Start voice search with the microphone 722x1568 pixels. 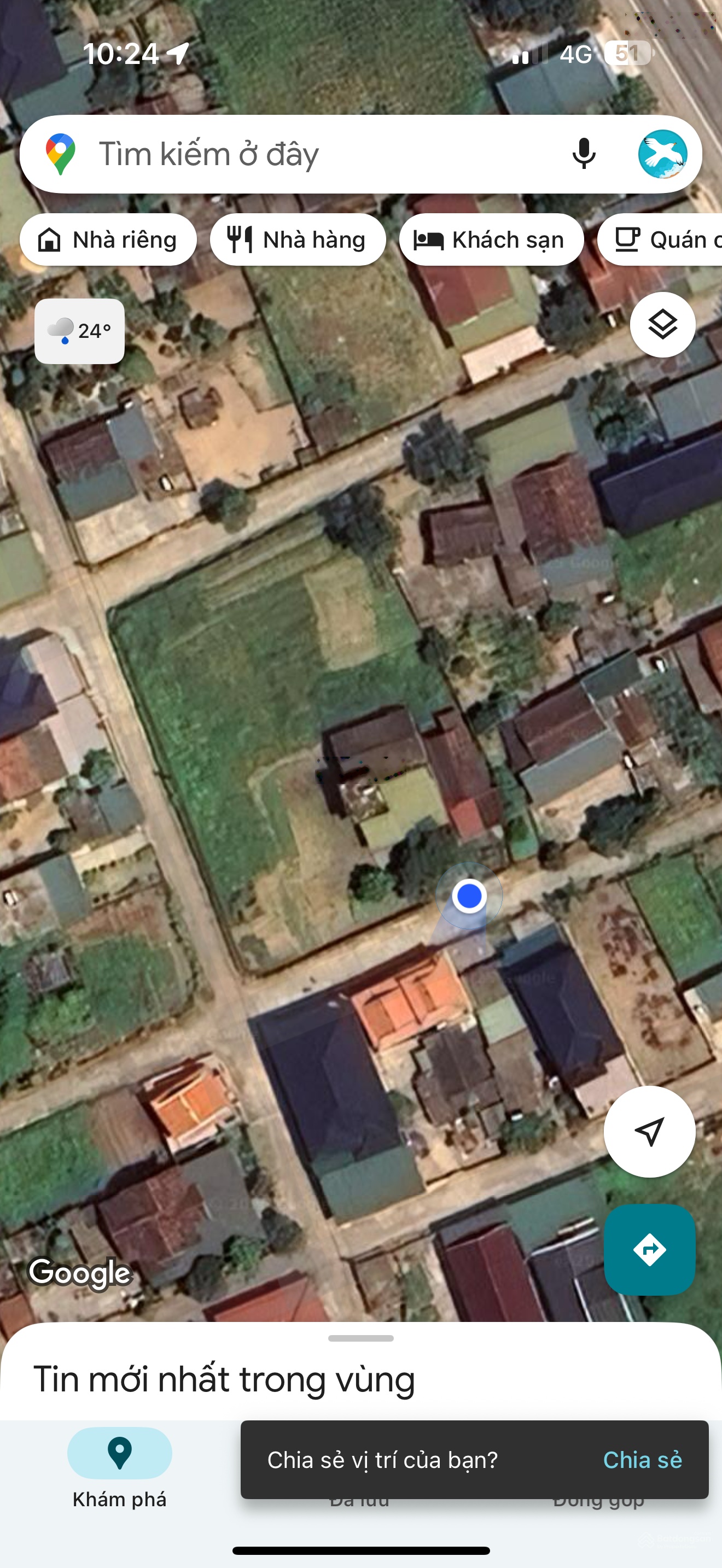pyautogui.click(x=583, y=154)
